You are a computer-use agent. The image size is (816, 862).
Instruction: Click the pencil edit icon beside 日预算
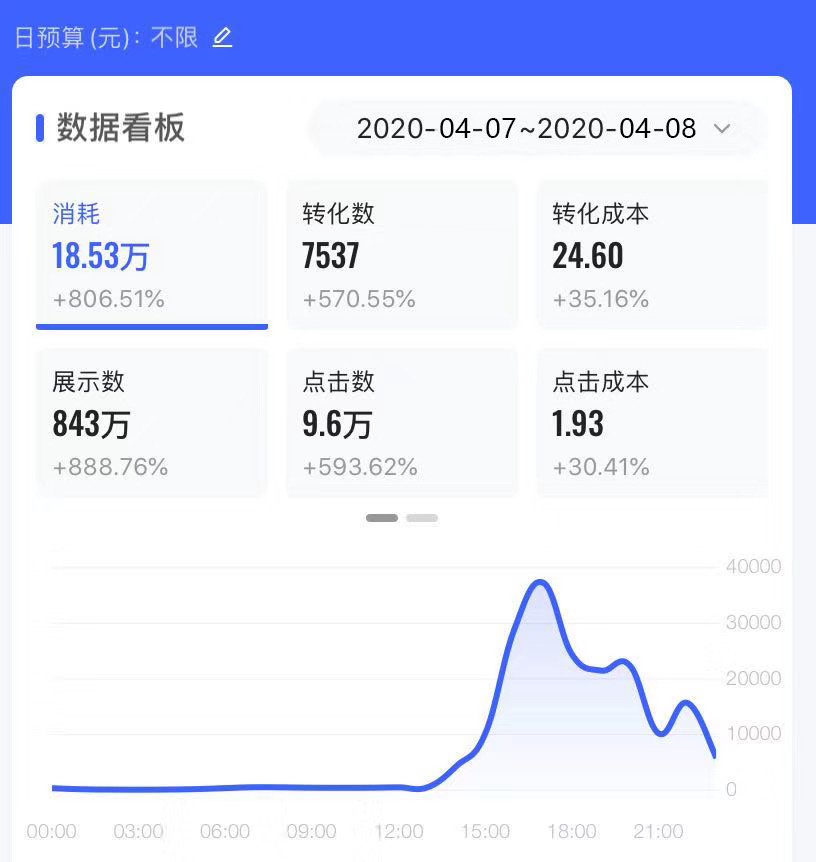coord(222,36)
